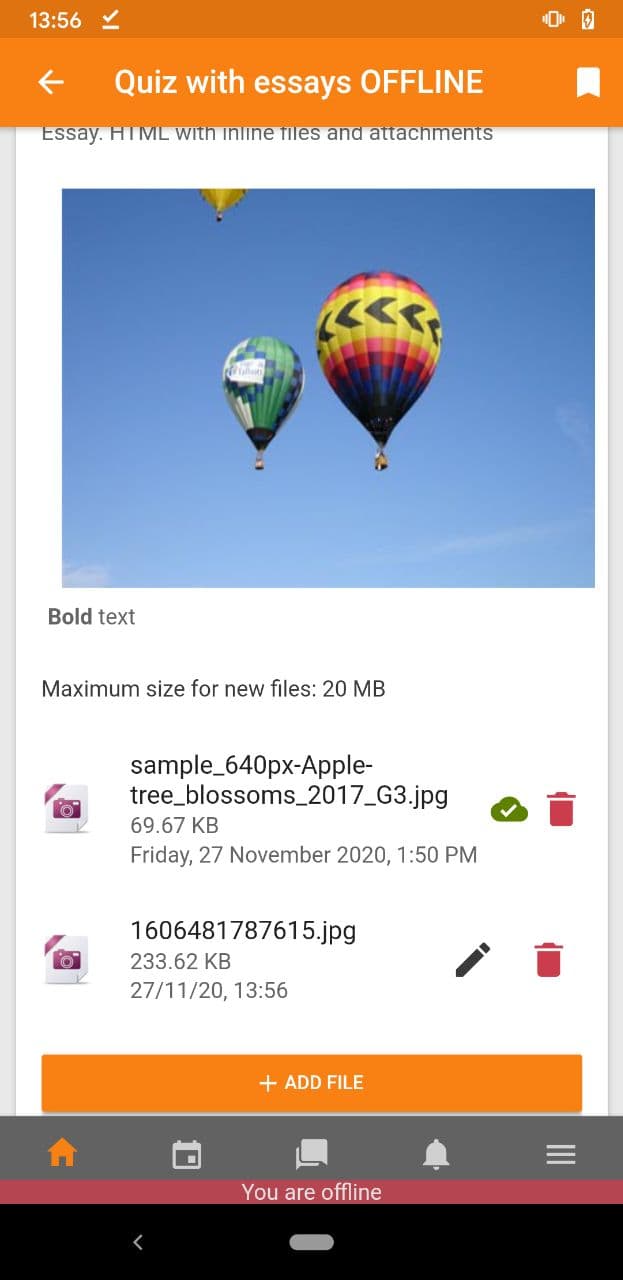Image resolution: width=623 pixels, height=1280 pixels.
Task: Tap the system back button
Action: point(138,1242)
